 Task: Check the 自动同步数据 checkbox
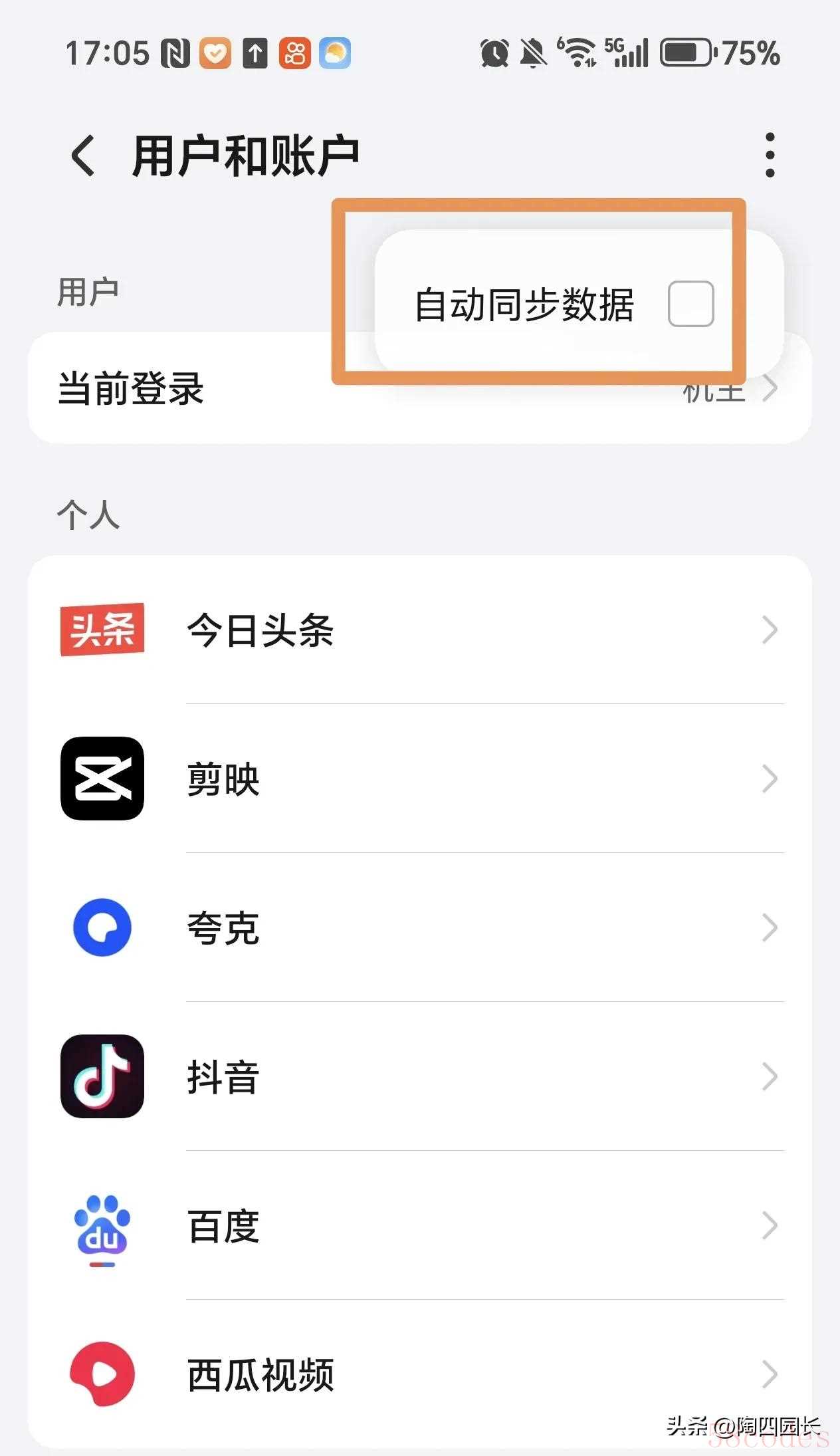(x=690, y=304)
